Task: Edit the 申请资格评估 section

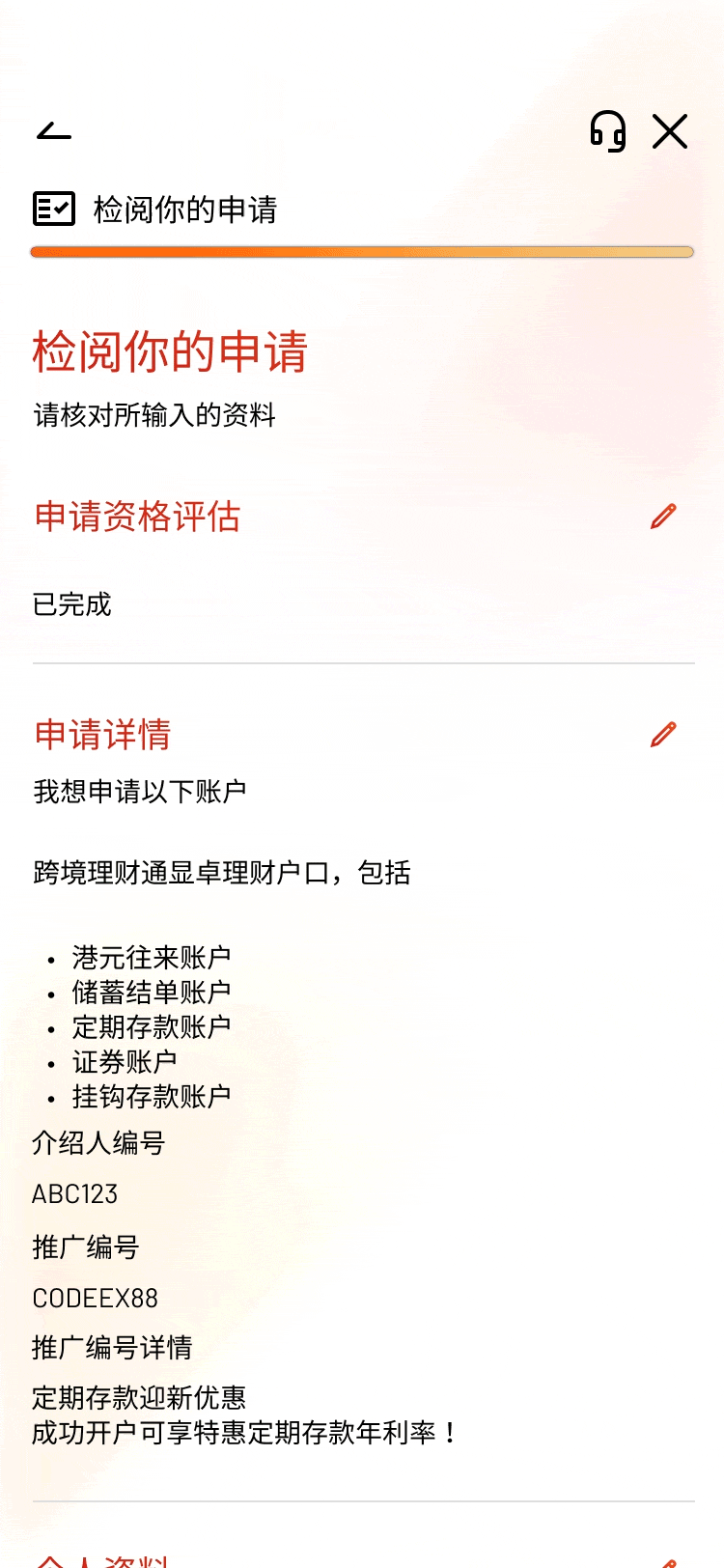Action: (x=663, y=517)
